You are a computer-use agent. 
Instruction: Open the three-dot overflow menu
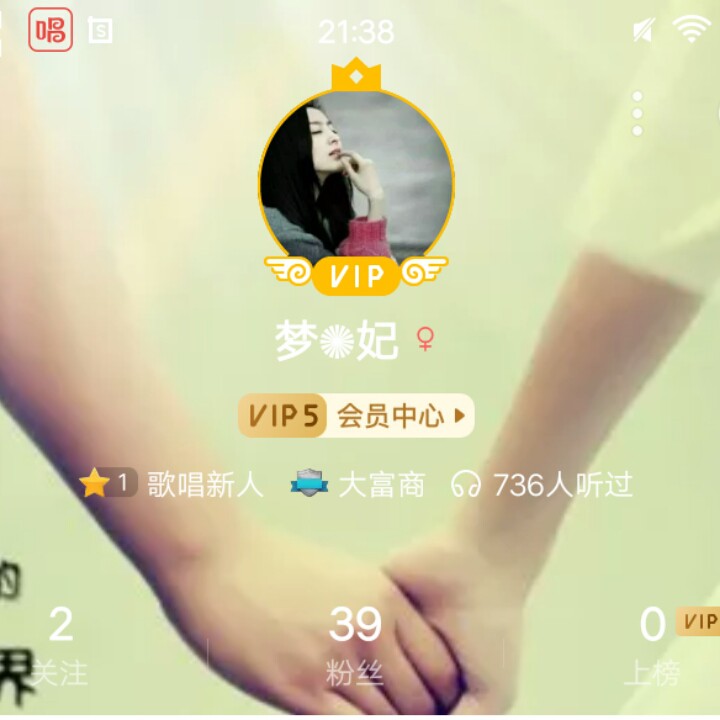(x=637, y=113)
